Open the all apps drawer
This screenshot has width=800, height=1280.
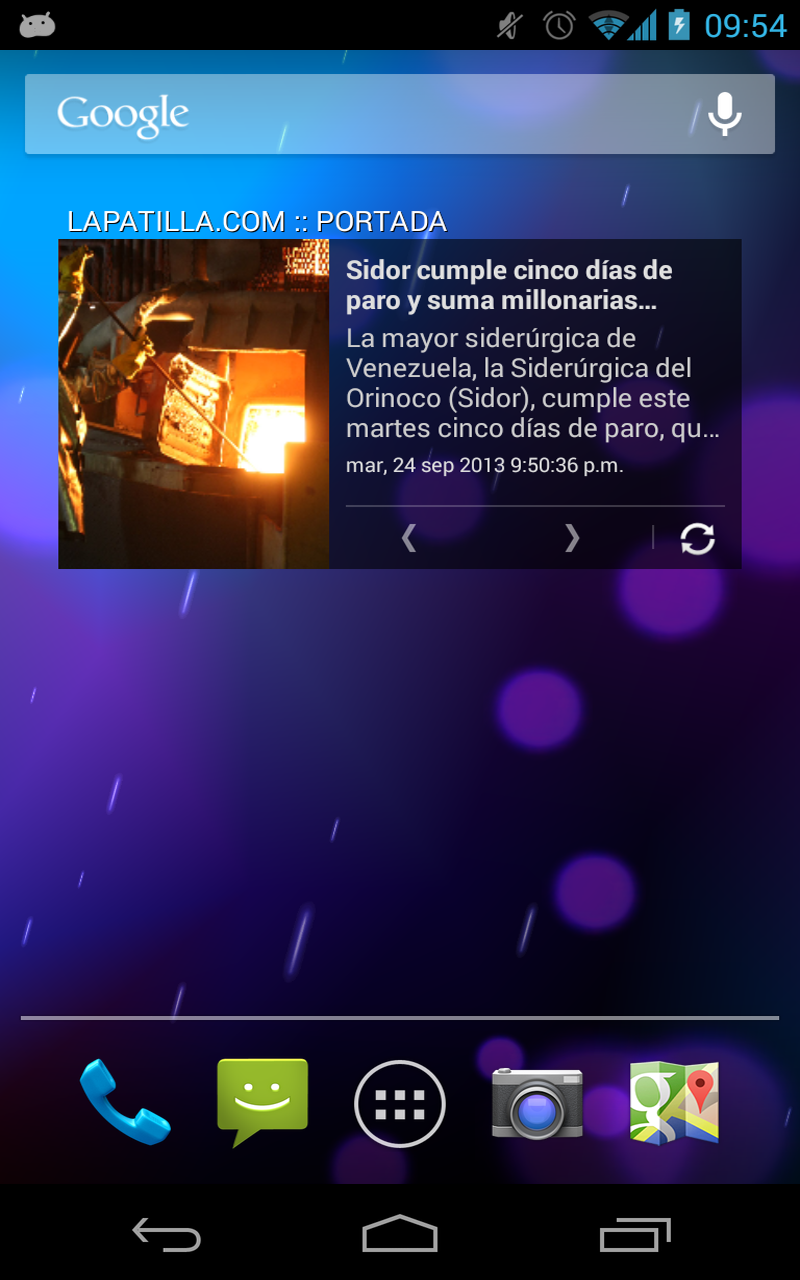[x=400, y=1104]
